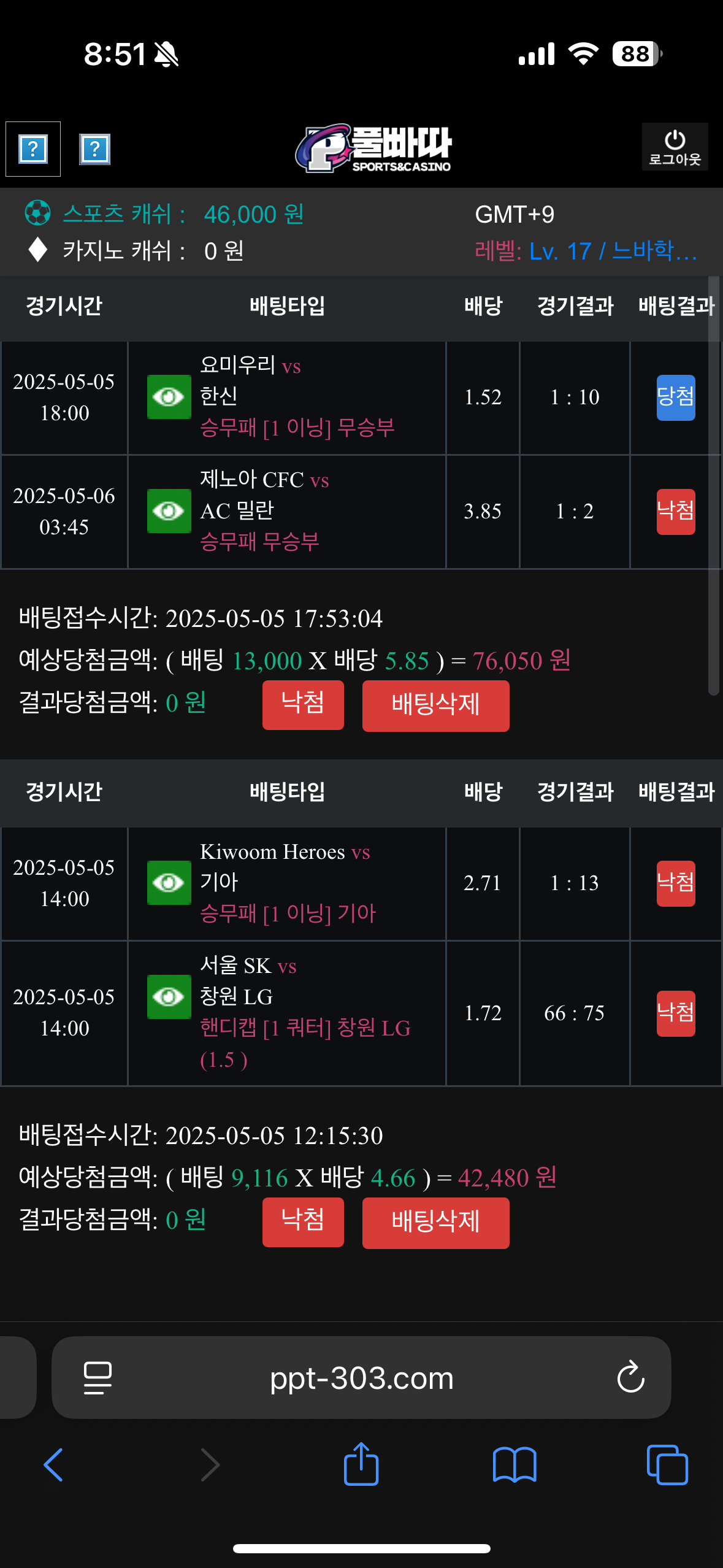Tap the ppt-303.com address bar
The height and width of the screenshot is (1568, 723).
tap(361, 1378)
